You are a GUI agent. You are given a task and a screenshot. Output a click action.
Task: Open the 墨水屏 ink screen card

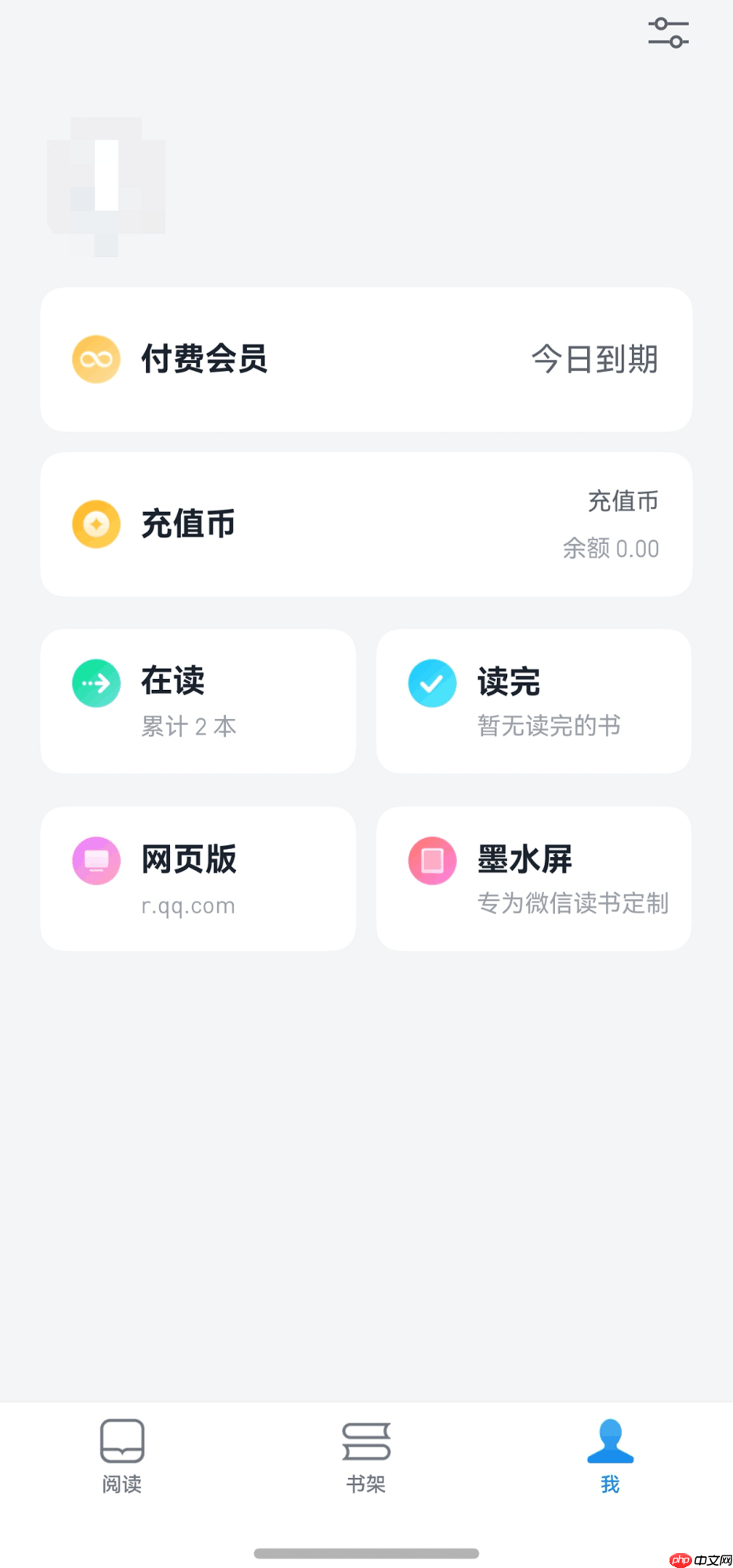533,878
